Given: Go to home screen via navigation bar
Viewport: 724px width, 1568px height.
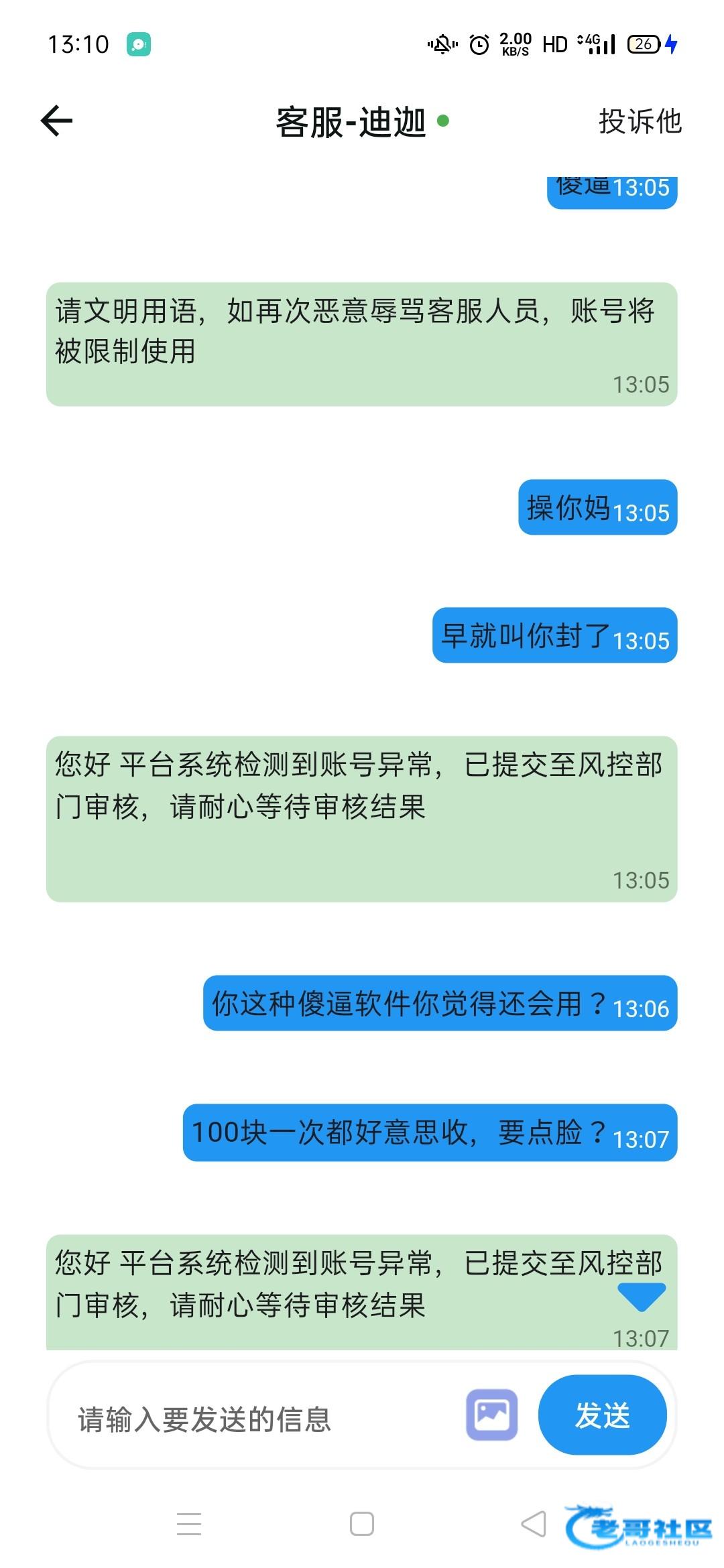Looking at the screenshot, I should (x=362, y=1524).
